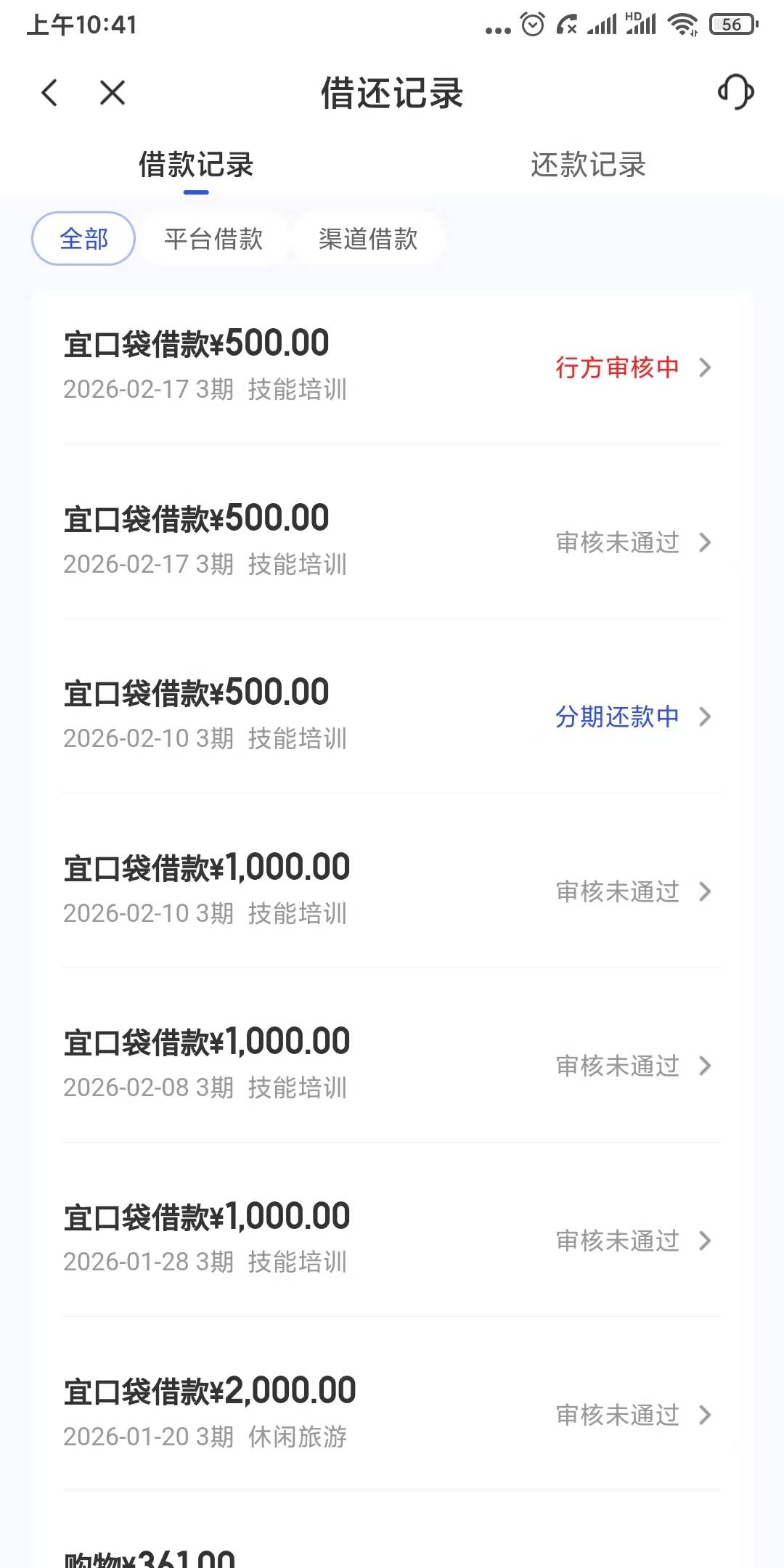
Task: Open the ¥2,000.00 休闲旅游 loan record
Action: [x=392, y=1413]
